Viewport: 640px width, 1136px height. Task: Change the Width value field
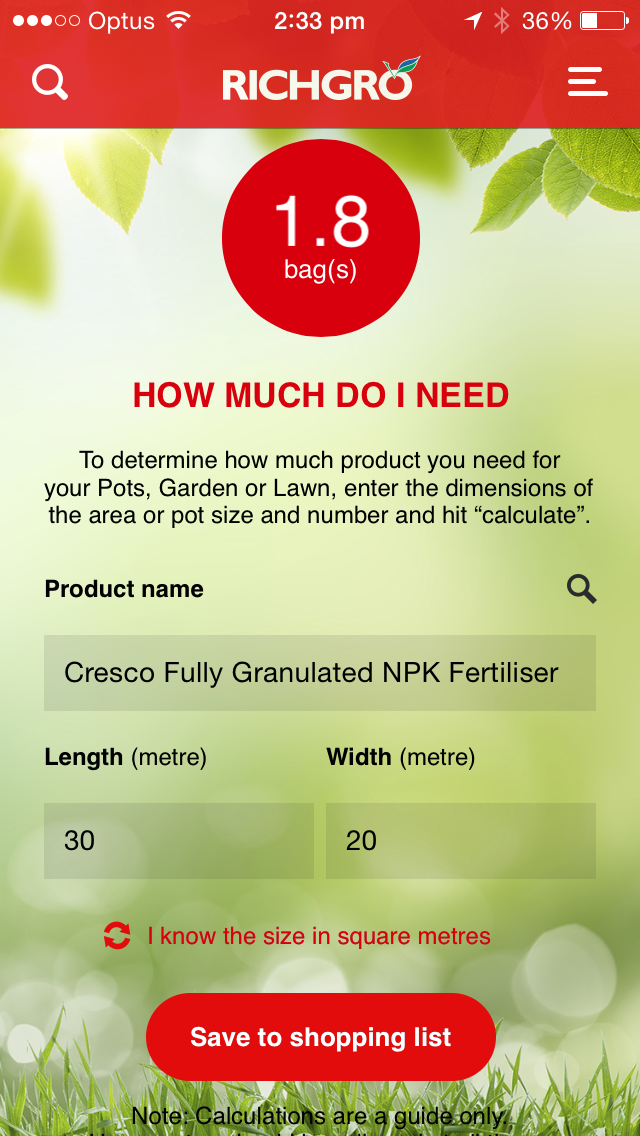(461, 840)
